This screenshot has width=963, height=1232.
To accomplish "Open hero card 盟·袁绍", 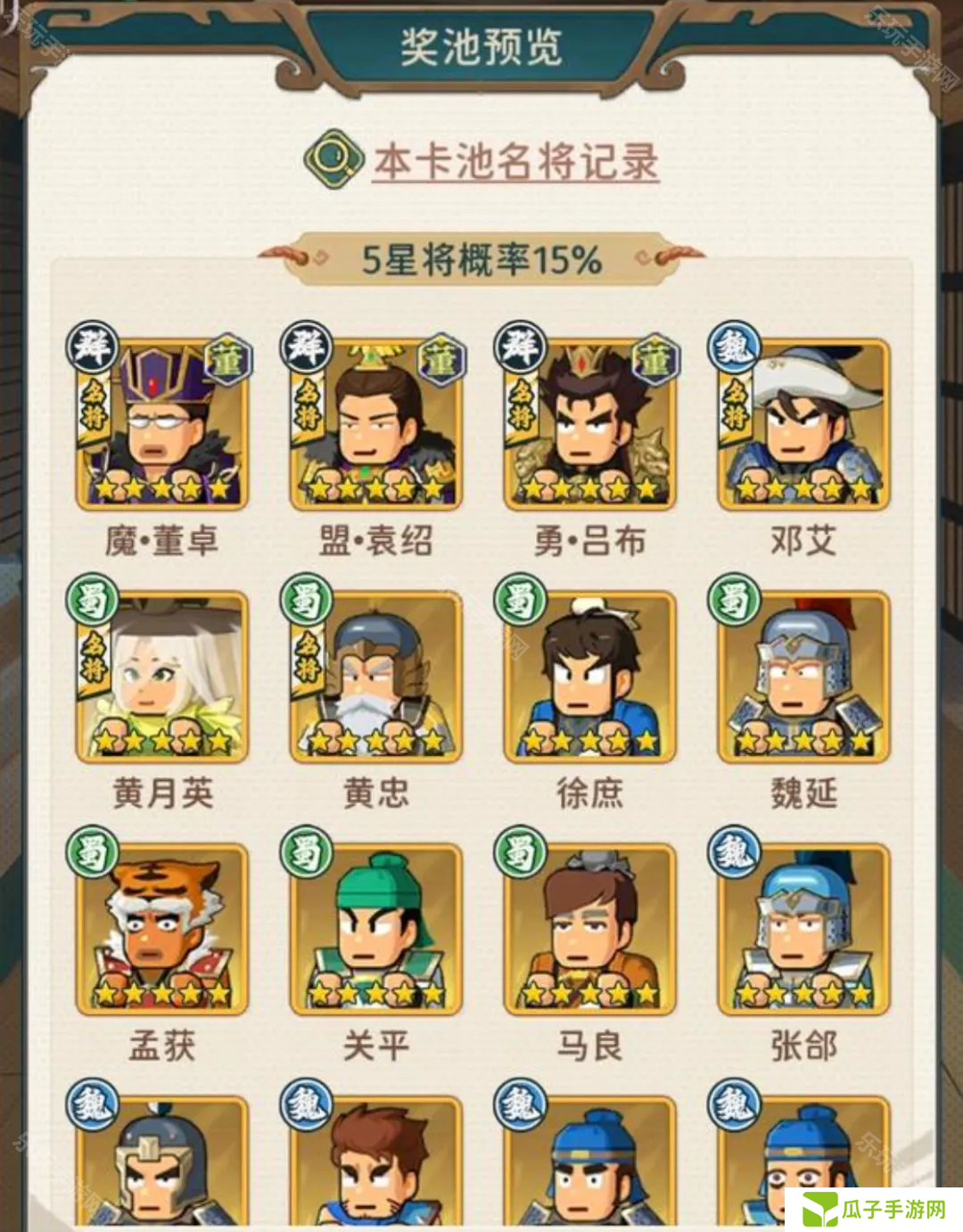I will coord(375,423).
